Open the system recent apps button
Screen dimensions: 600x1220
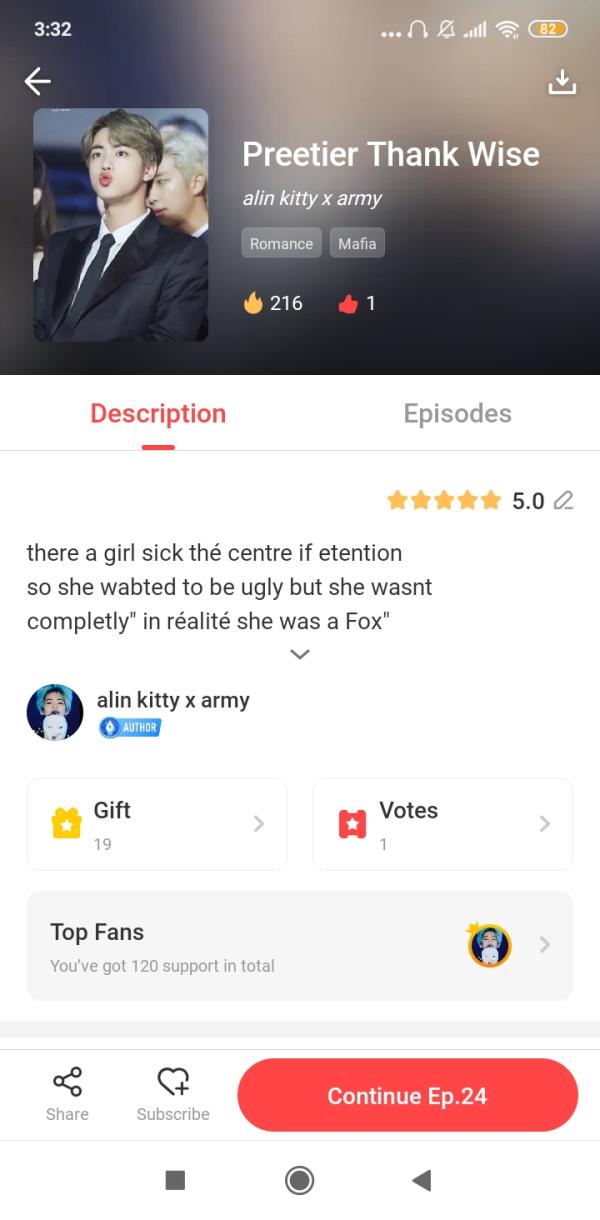pos(175,1181)
